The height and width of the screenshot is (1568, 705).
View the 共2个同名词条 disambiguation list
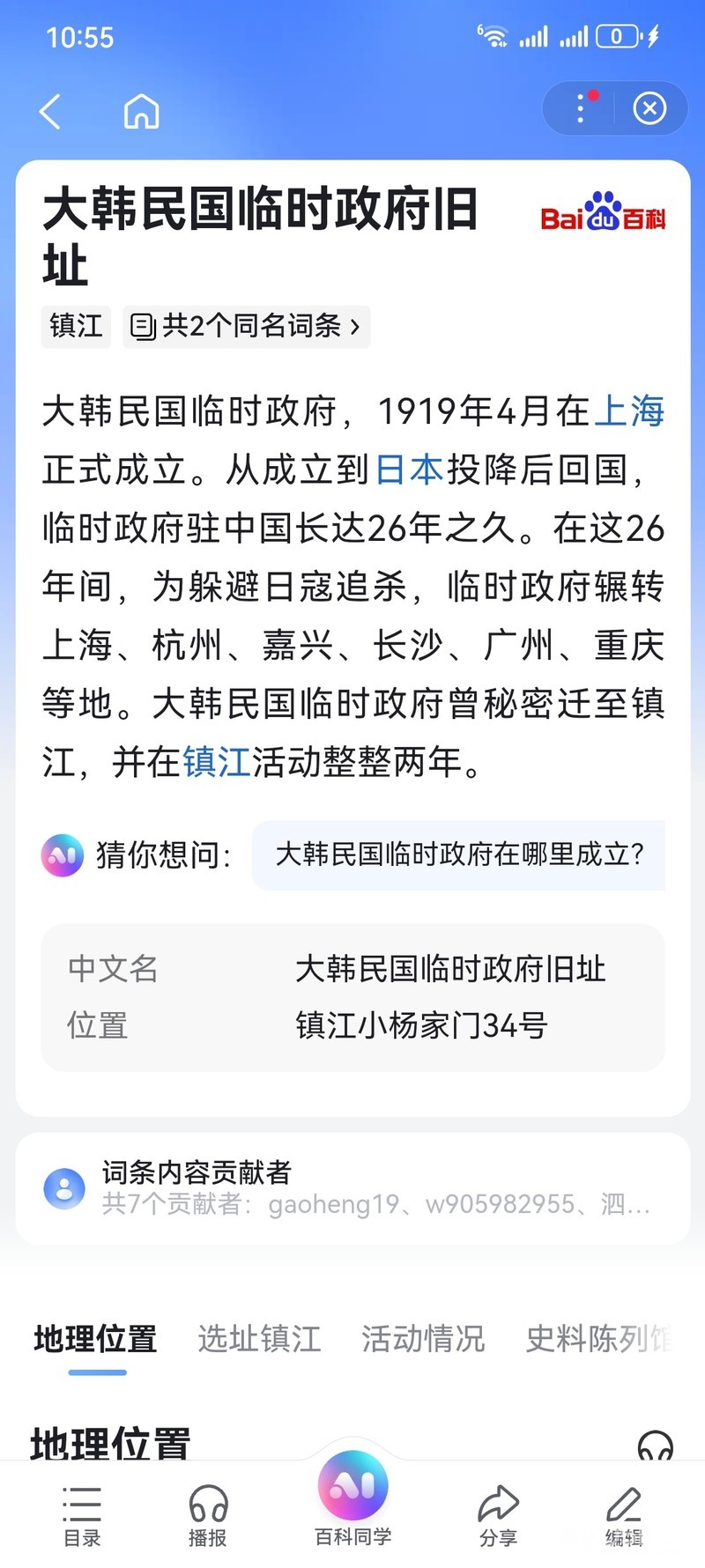click(x=246, y=327)
